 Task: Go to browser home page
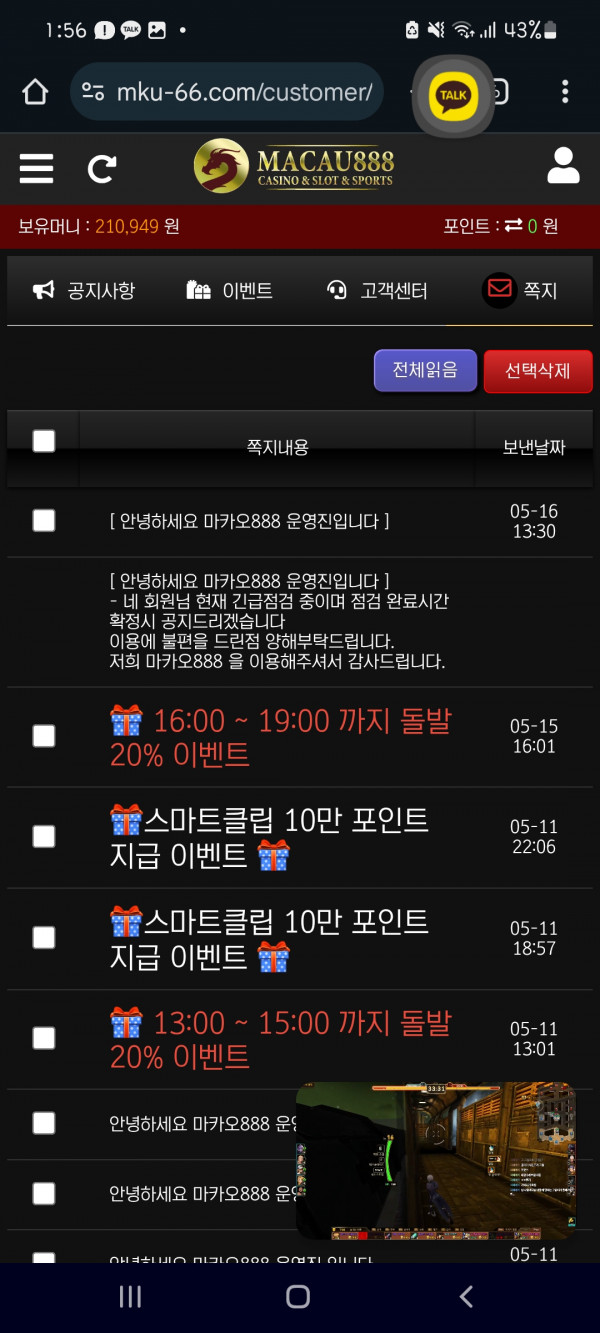click(x=35, y=92)
